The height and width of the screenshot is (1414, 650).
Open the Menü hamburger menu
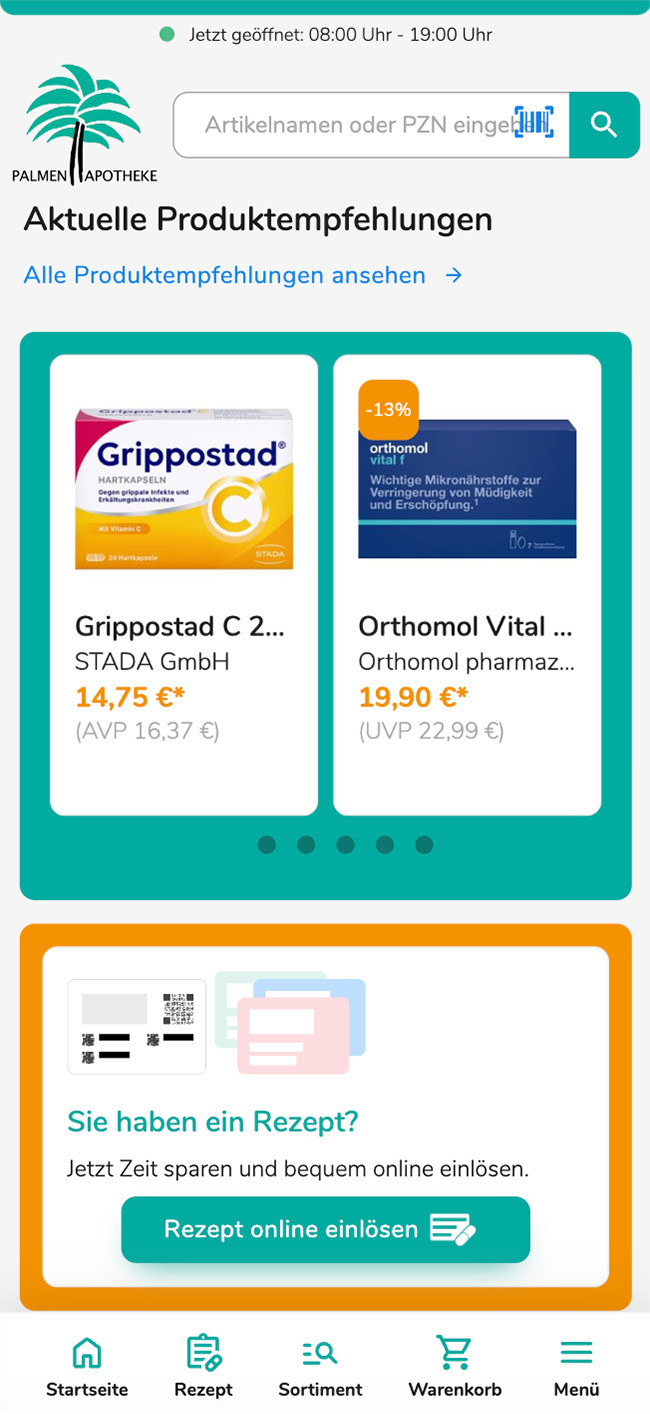pyautogui.click(x=576, y=1366)
